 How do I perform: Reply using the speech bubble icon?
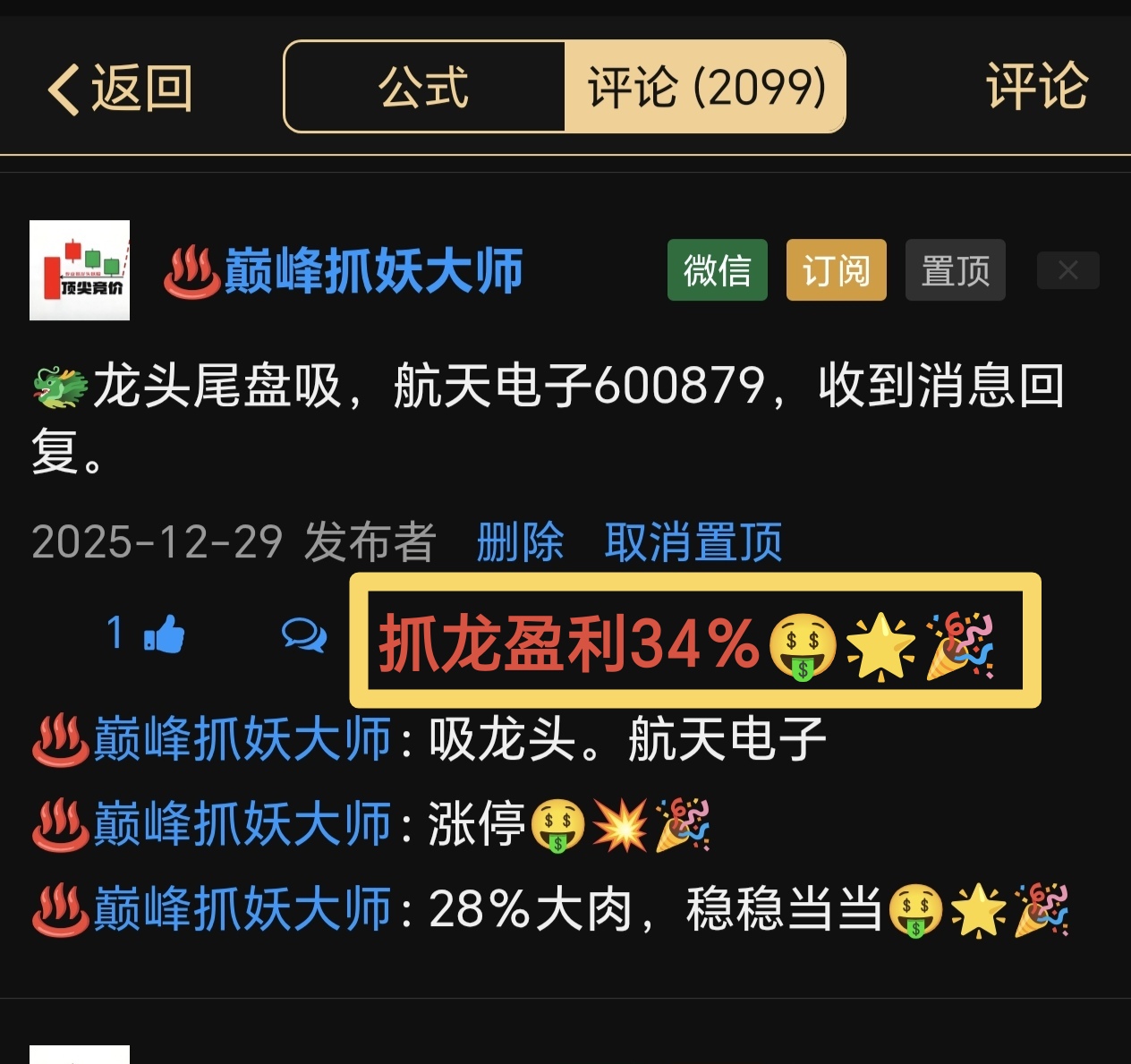pyautogui.click(x=304, y=635)
